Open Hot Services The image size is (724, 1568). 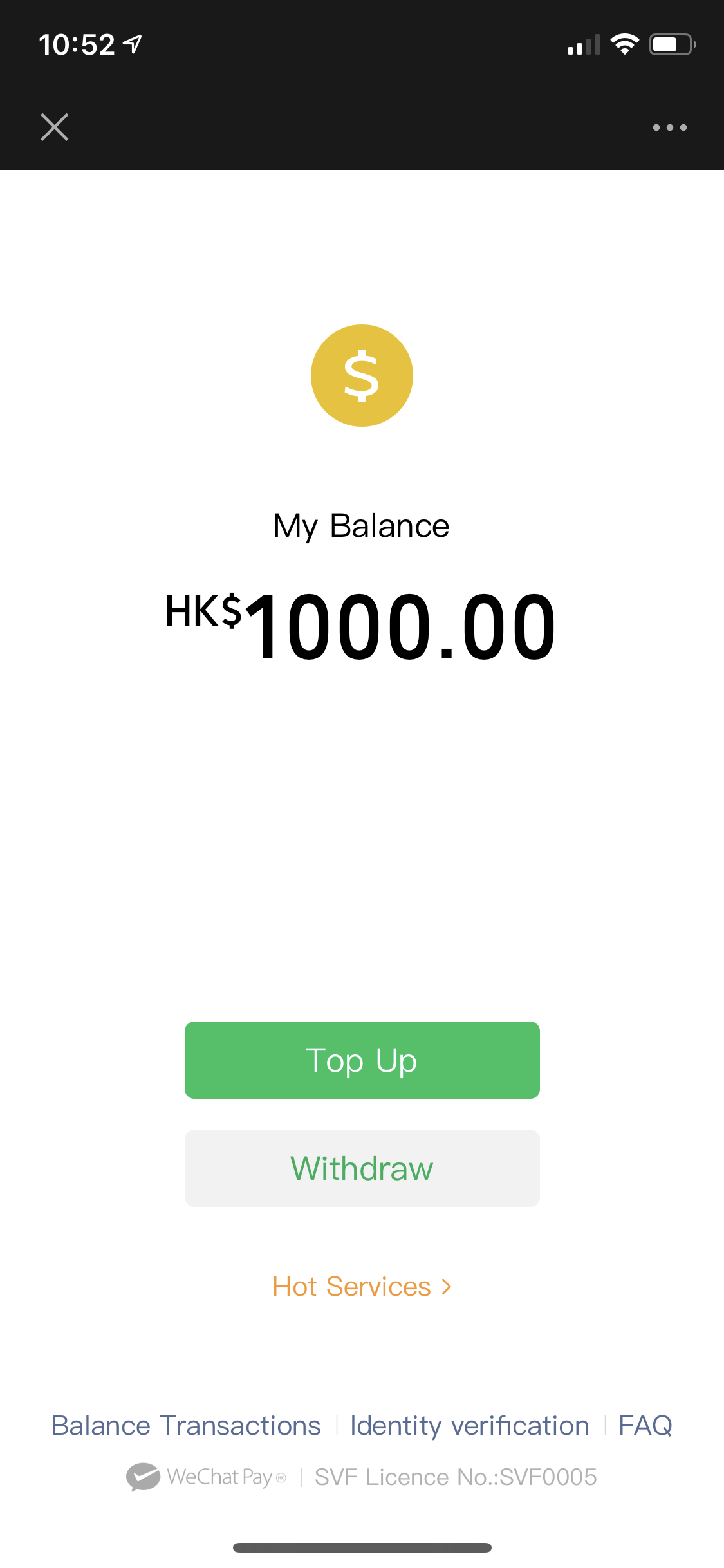click(x=362, y=1287)
